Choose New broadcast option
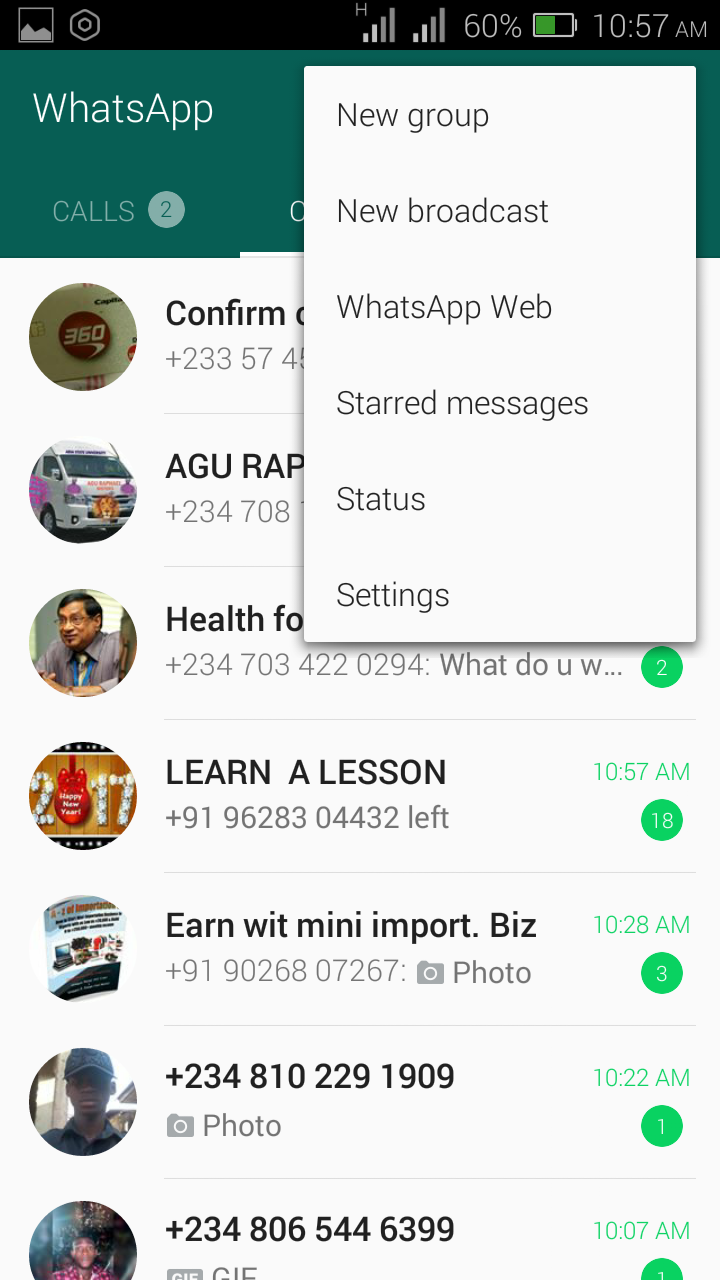720x1280 pixels. pos(442,212)
